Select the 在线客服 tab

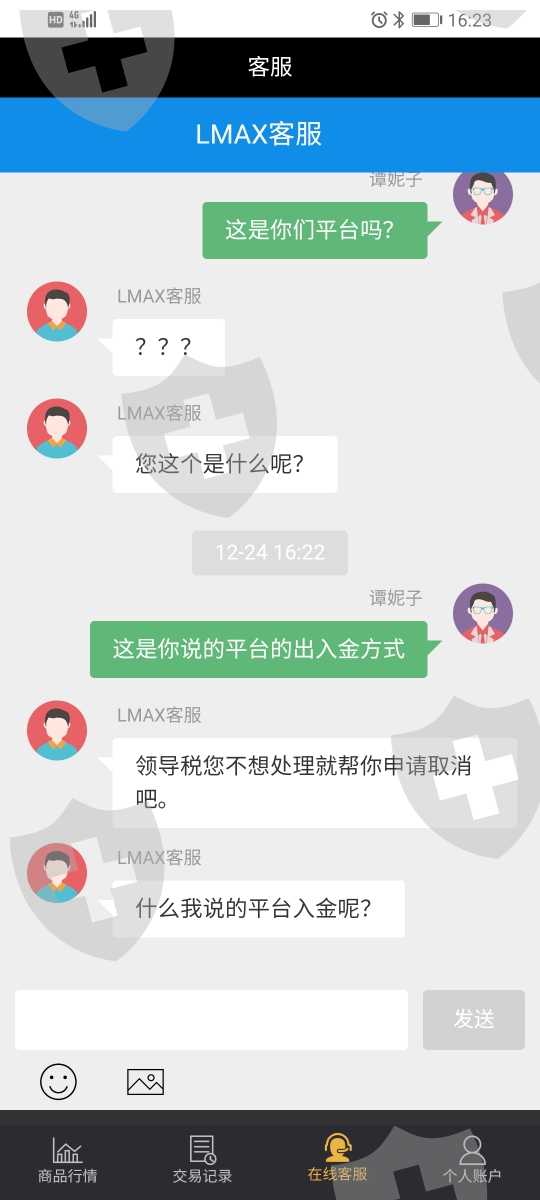tap(337, 1160)
